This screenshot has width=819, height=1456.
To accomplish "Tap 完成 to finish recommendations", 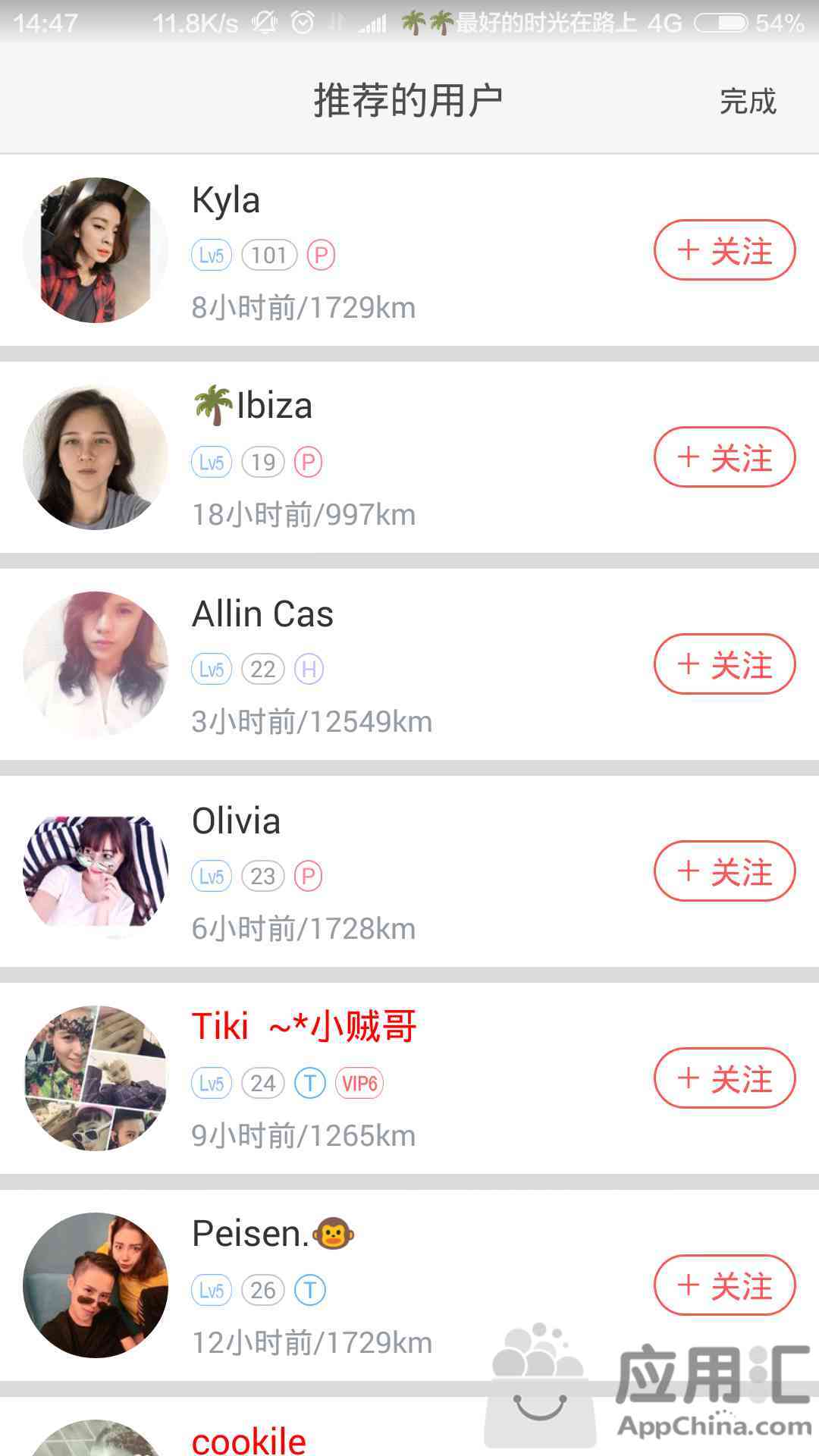I will (x=748, y=102).
